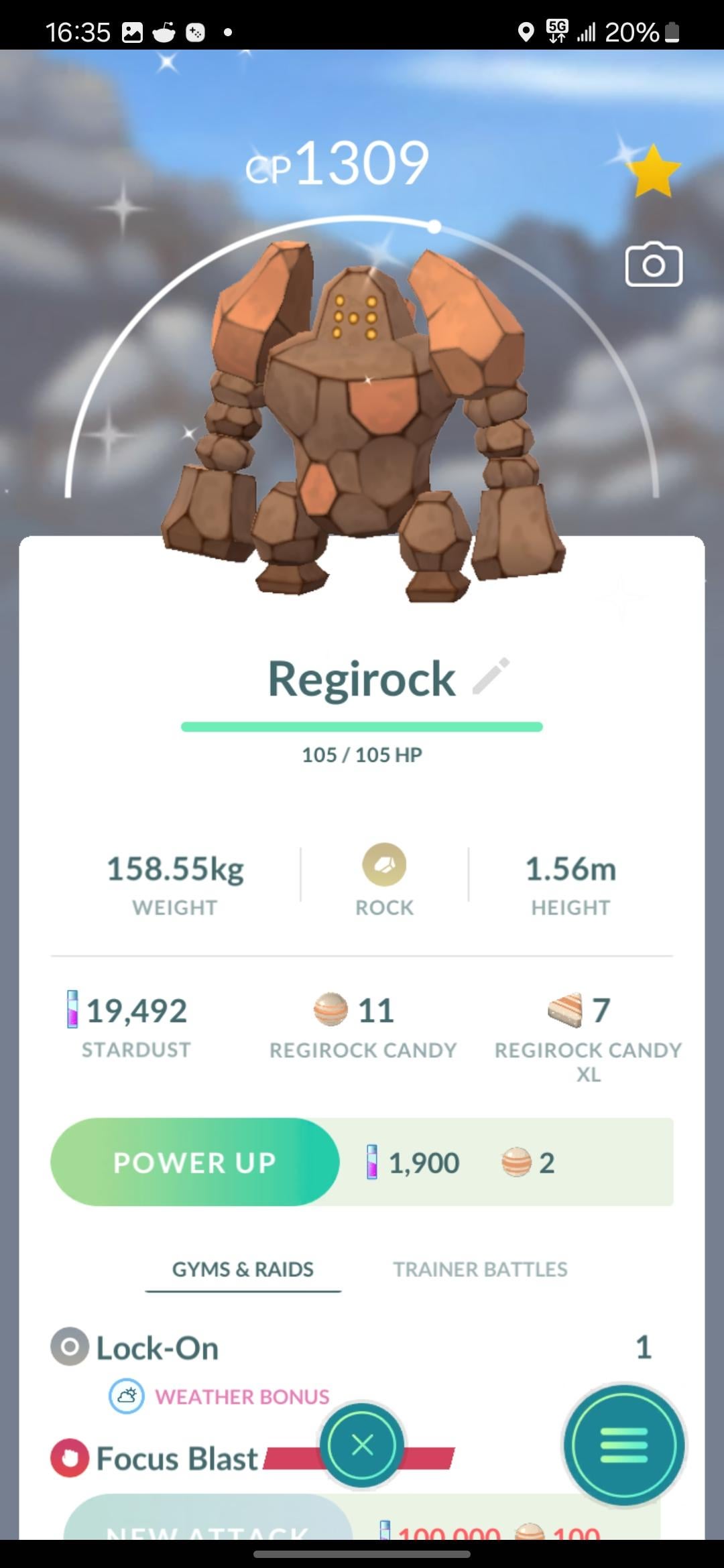Screen dimensions: 724x1568
Task: Open the green hamburger menu button
Action: click(624, 1445)
